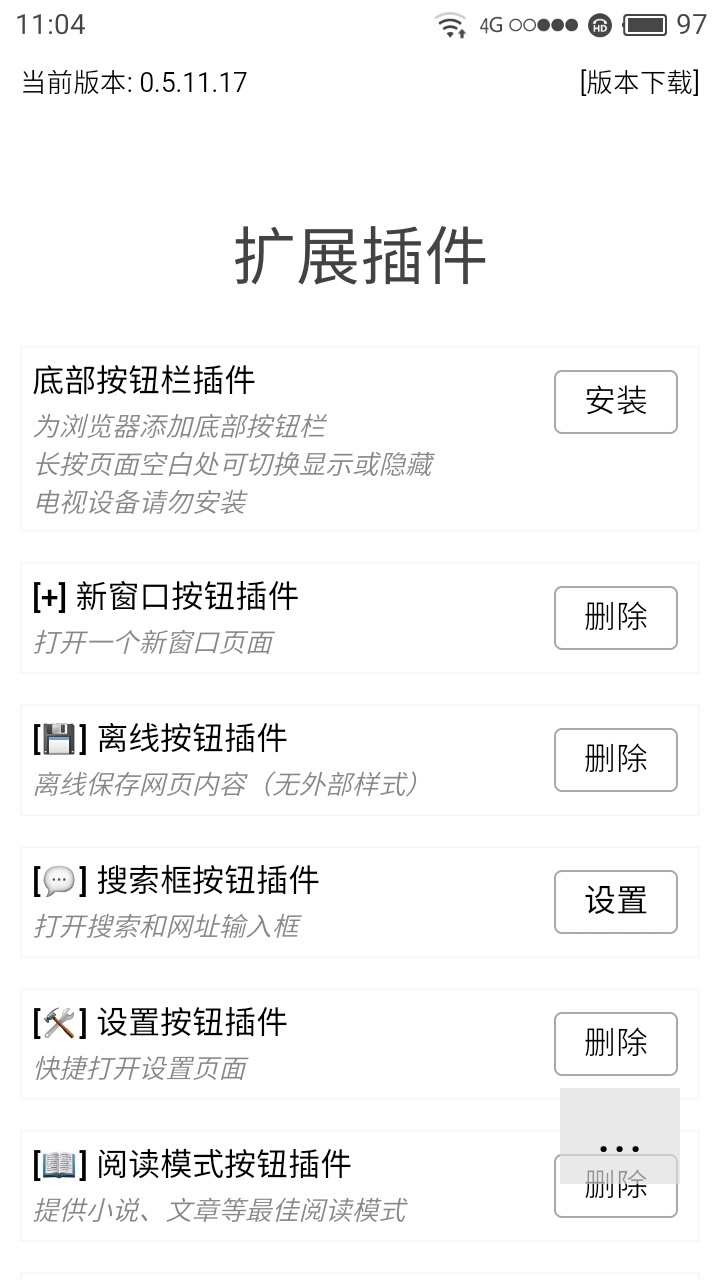The width and height of the screenshot is (720, 1280).
Task: Delete the 阅读模式按钮插件 plugin
Action: pyautogui.click(x=615, y=1203)
